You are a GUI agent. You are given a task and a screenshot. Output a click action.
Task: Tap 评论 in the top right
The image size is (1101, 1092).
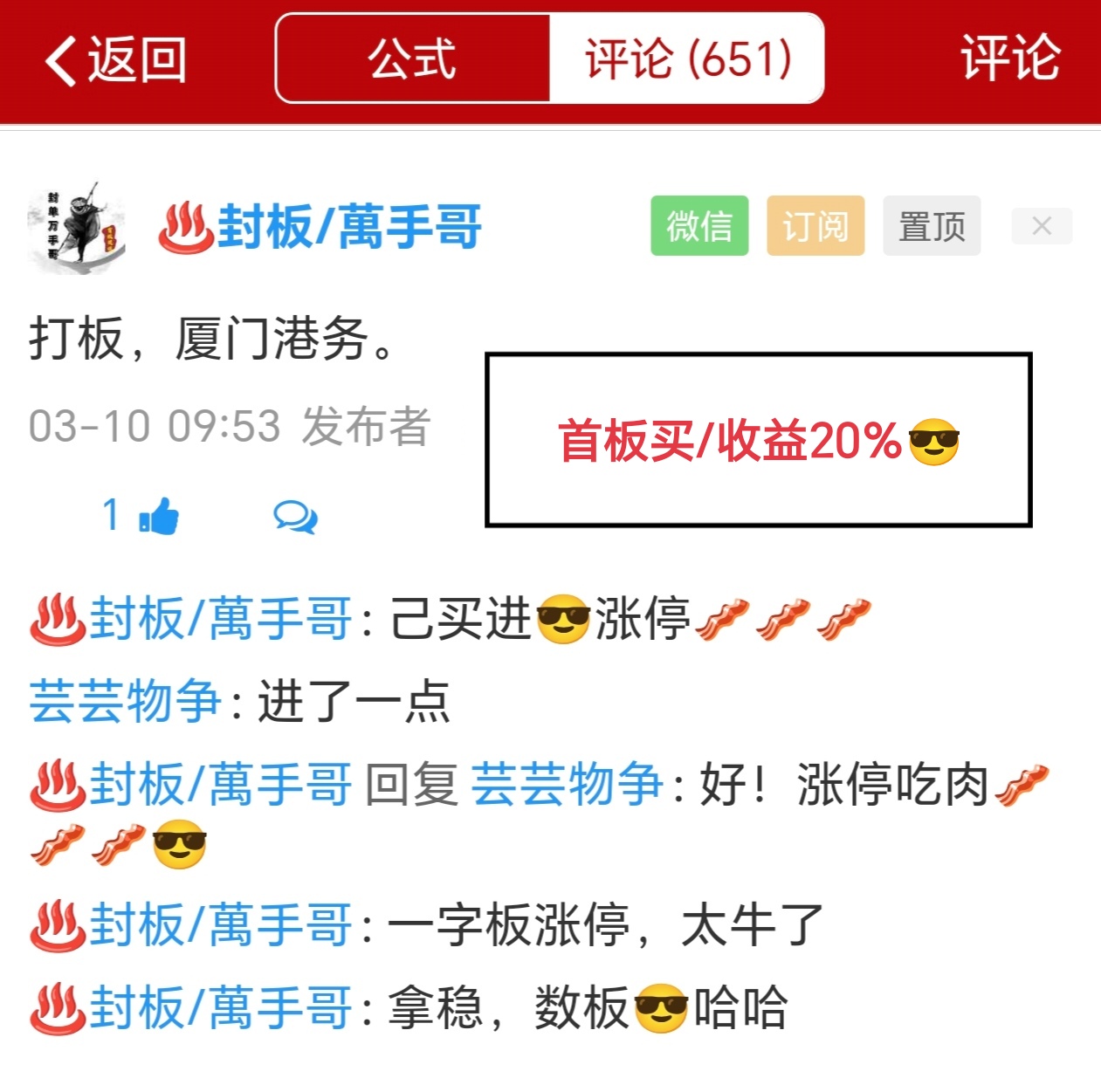point(1010,59)
